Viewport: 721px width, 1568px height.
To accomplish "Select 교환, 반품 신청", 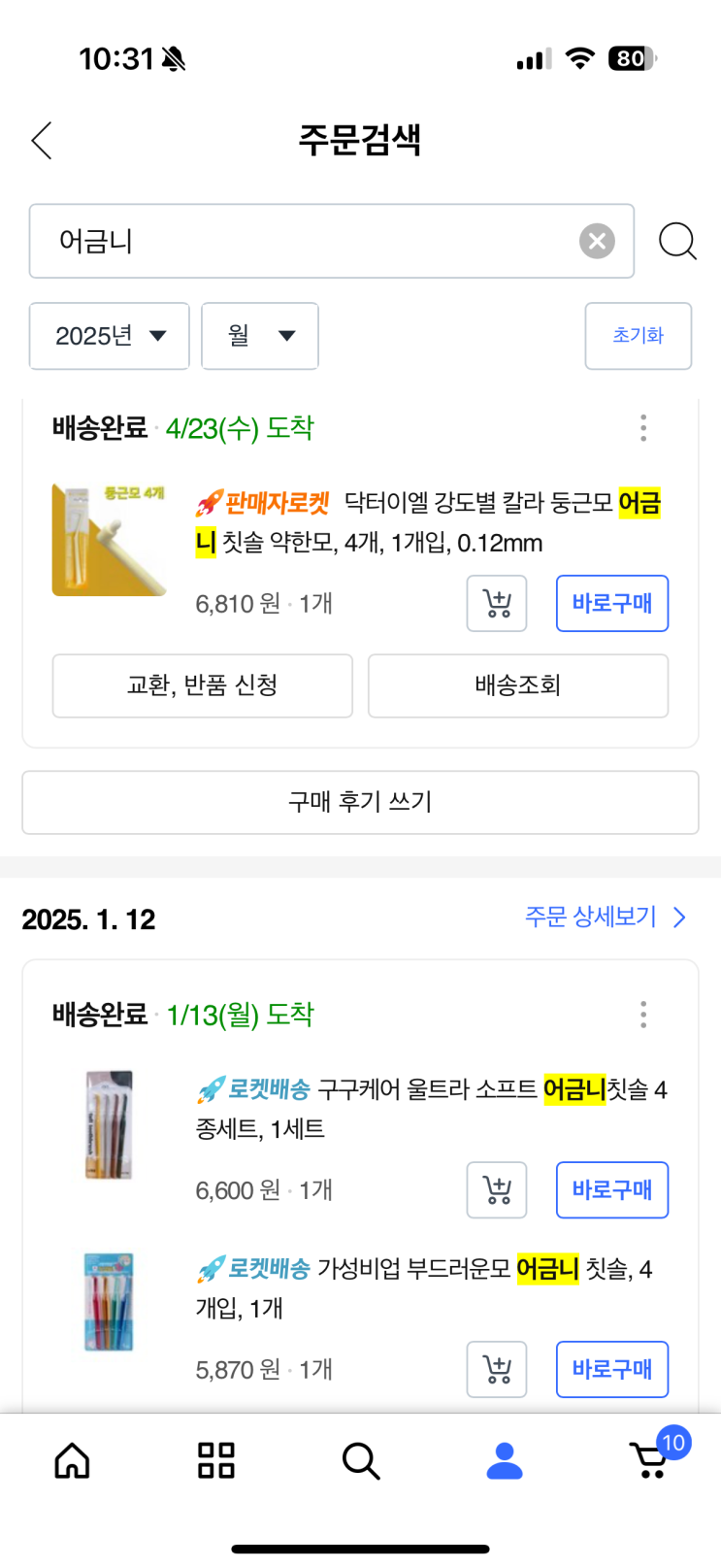I will (202, 685).
